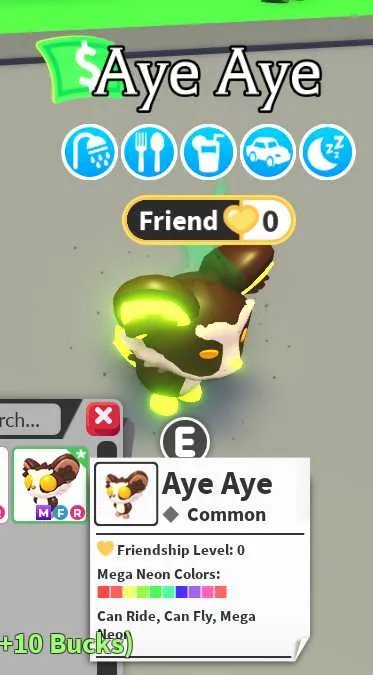The height and width of the screenshot is (675, 373).
Task: Close the pet inventory panel
Action: 103,418
